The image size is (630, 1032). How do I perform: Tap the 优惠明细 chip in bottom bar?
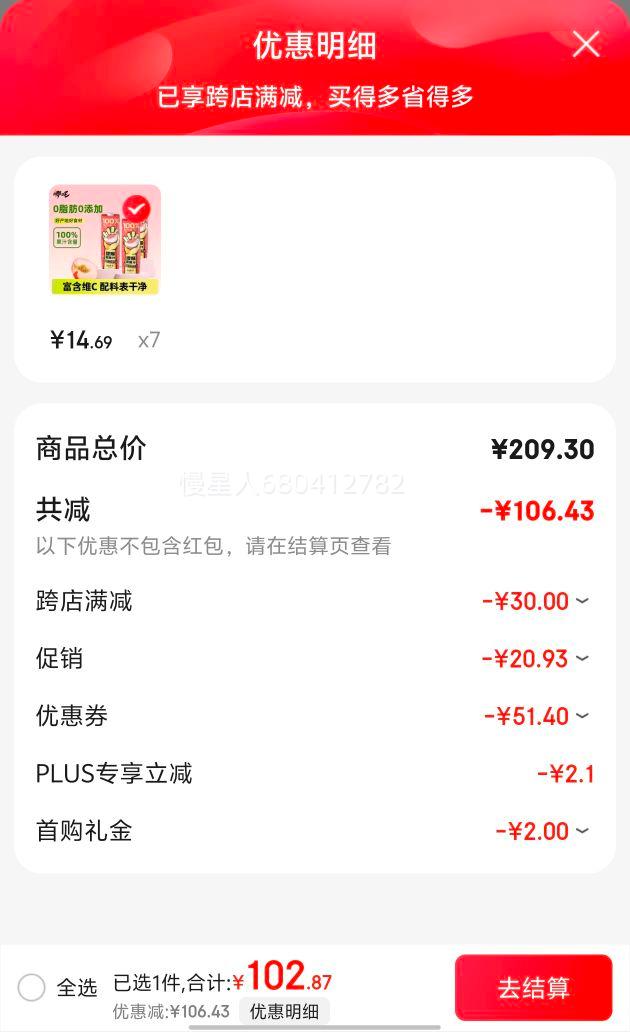[284, 1011]
